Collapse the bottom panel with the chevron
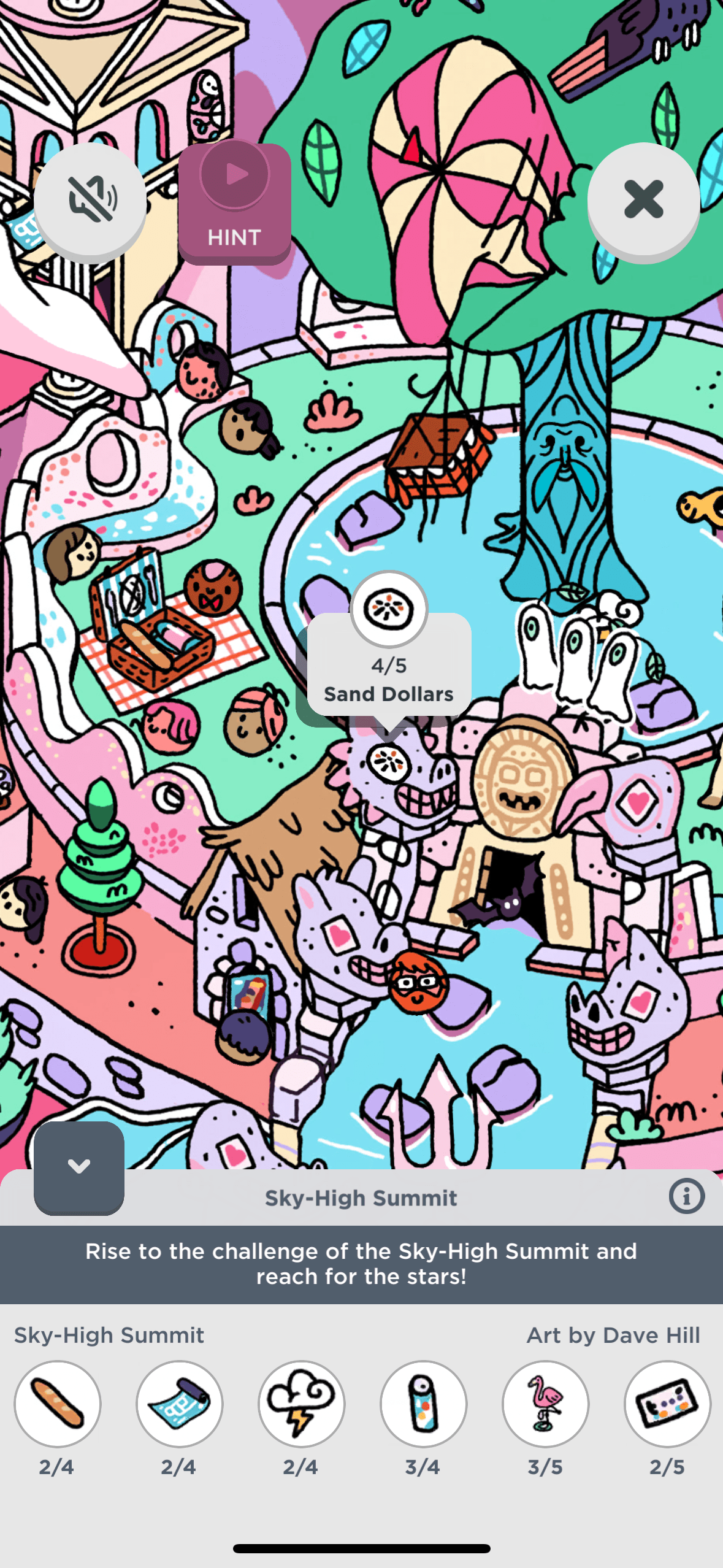 point(79,1167)
